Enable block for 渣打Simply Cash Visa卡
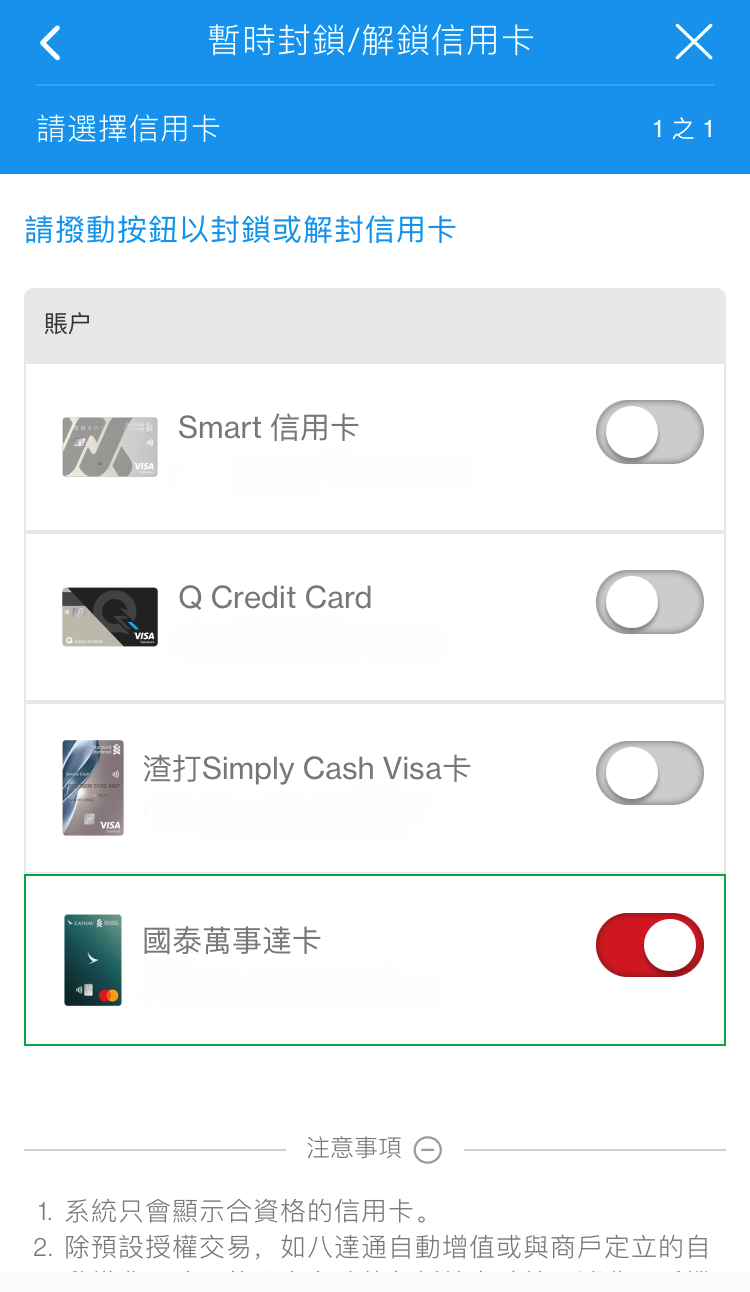This screenshot has width=750, height=1292. point(650,772)
